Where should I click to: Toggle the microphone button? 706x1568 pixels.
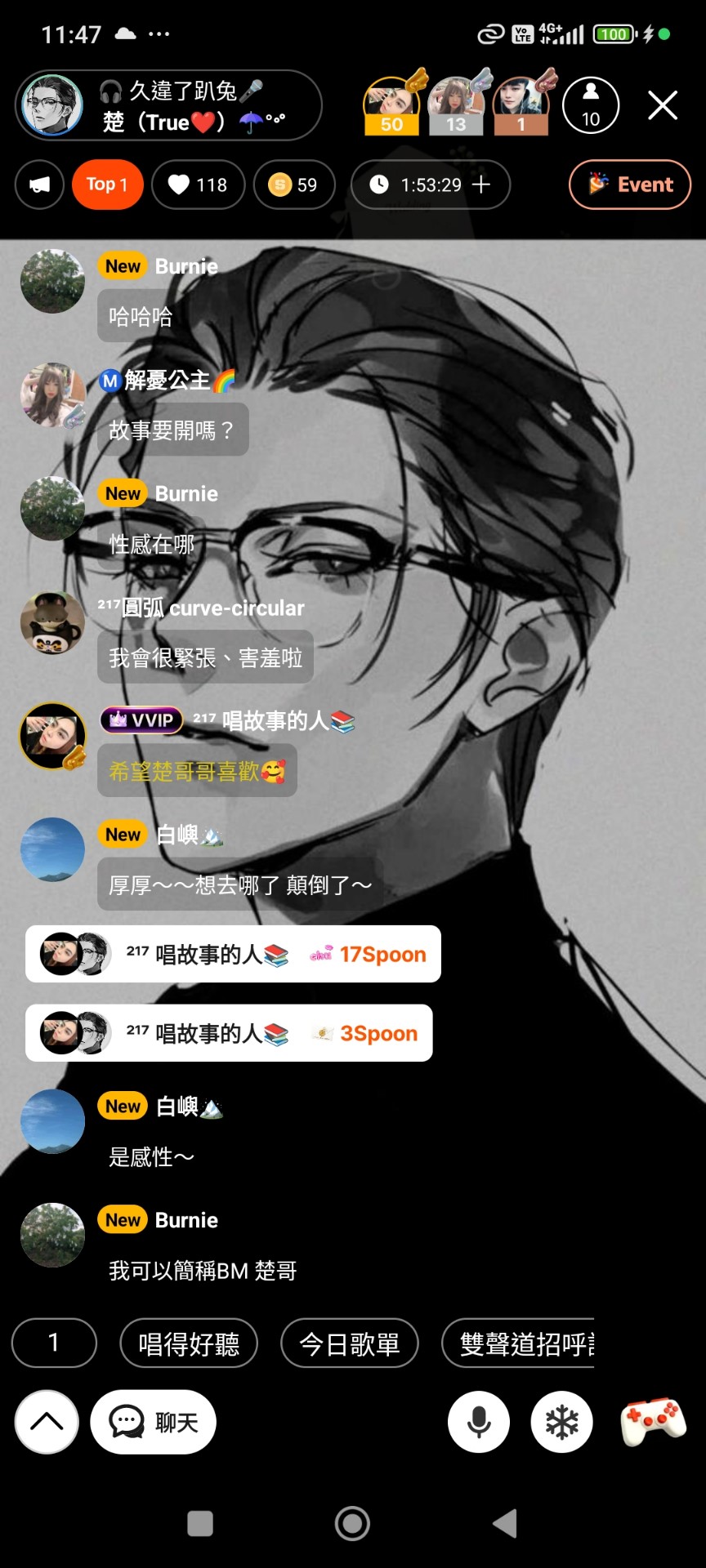point(479,1422)
